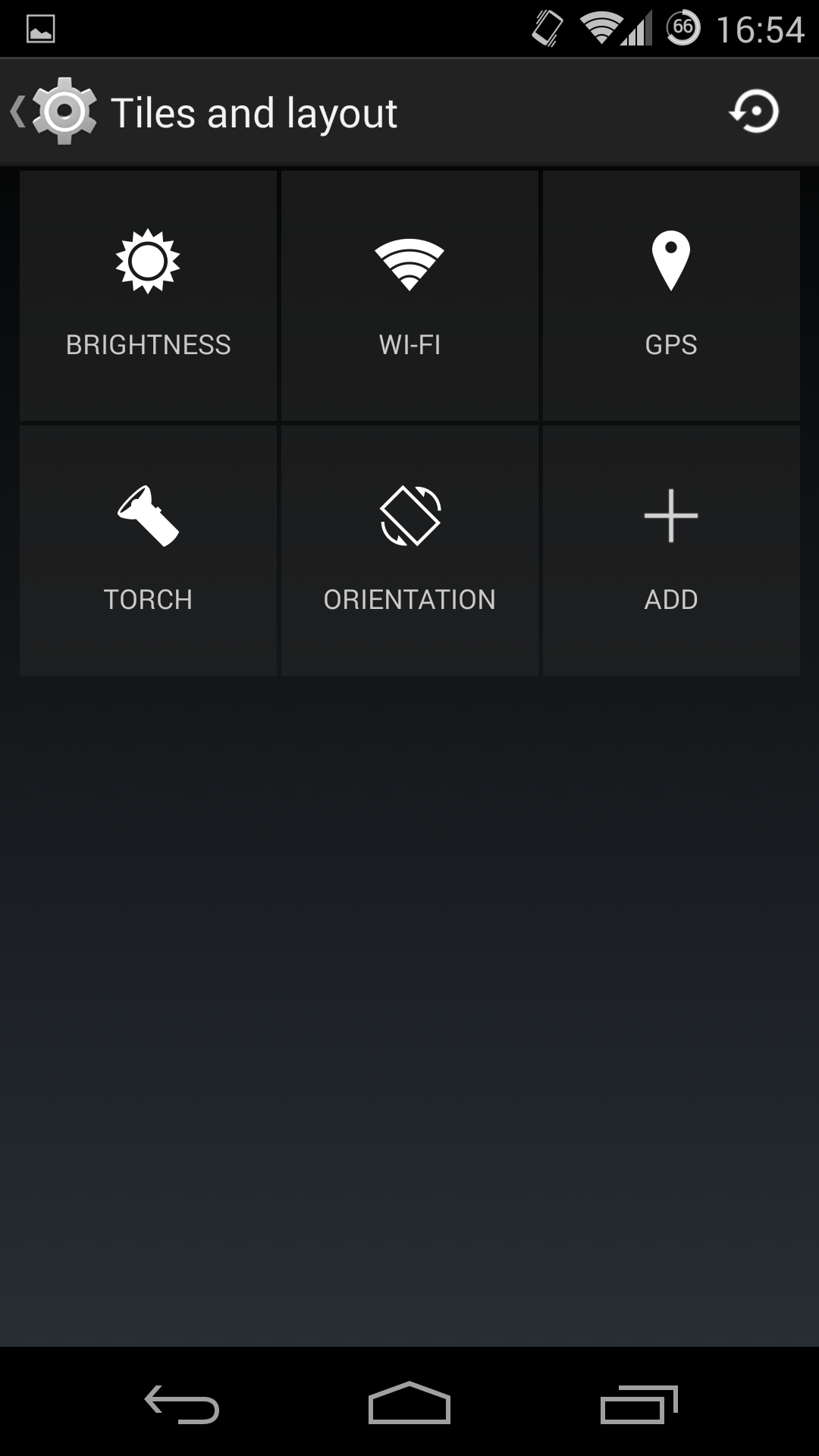
Task: Select the Brightness tile
Action: pos(148,296)
